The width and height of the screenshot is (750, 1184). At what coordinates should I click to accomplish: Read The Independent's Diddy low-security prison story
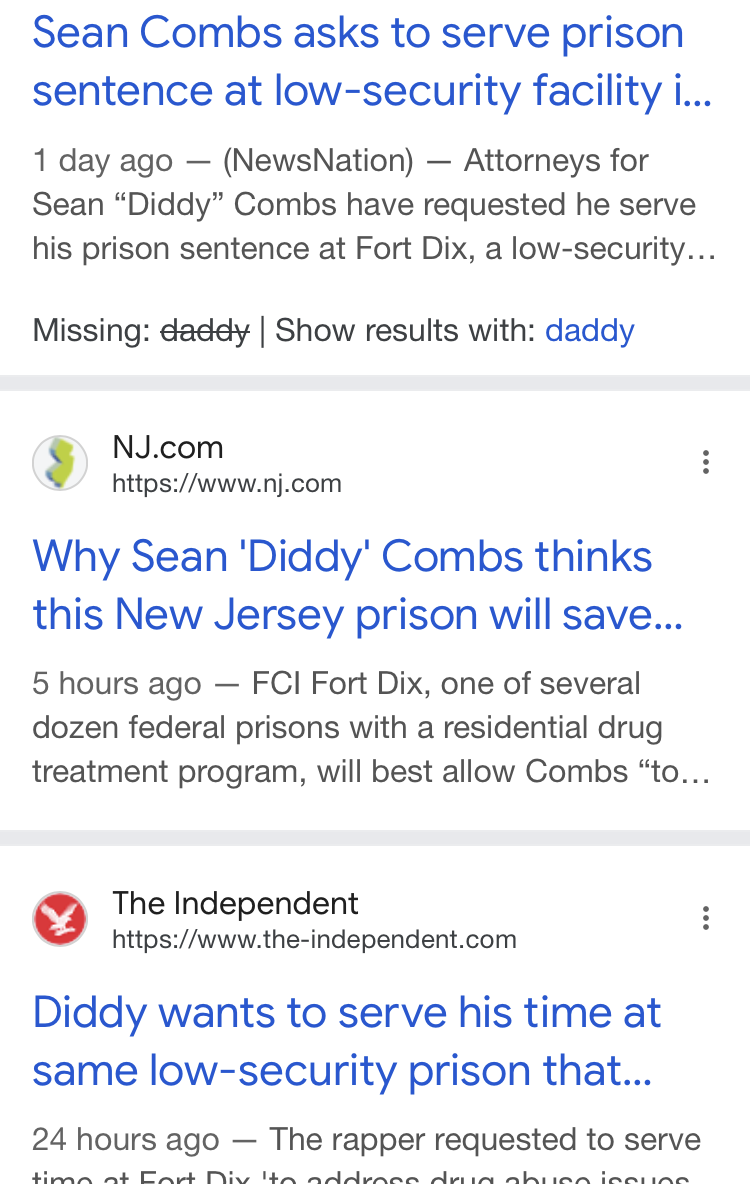click(x=346, y=1041)
